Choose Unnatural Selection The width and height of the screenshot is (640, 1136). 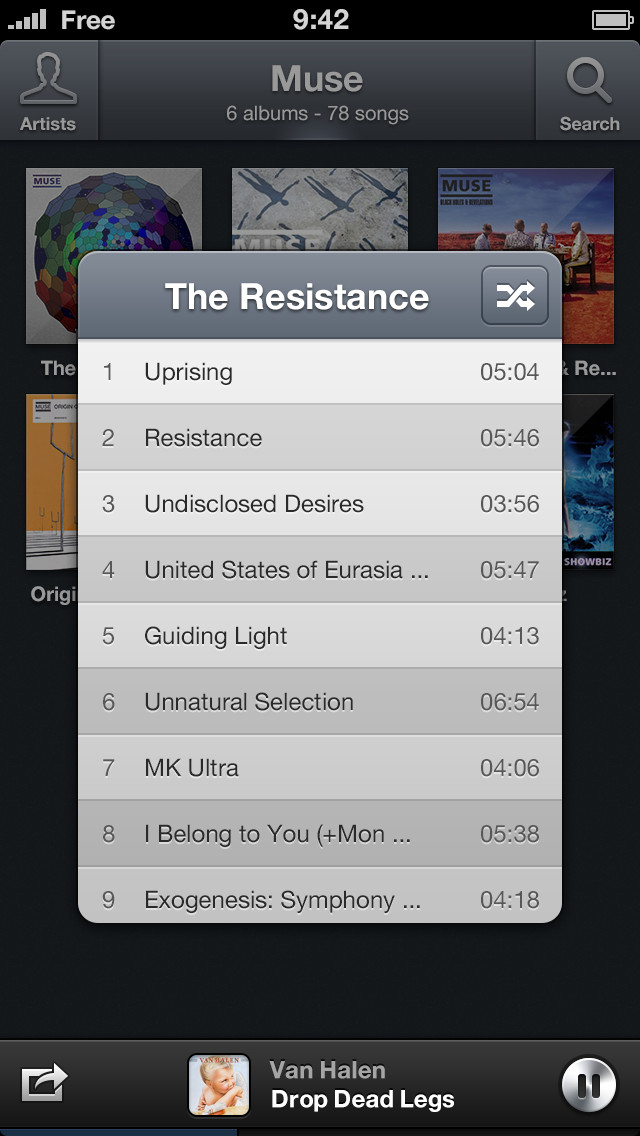pos(320,701)
